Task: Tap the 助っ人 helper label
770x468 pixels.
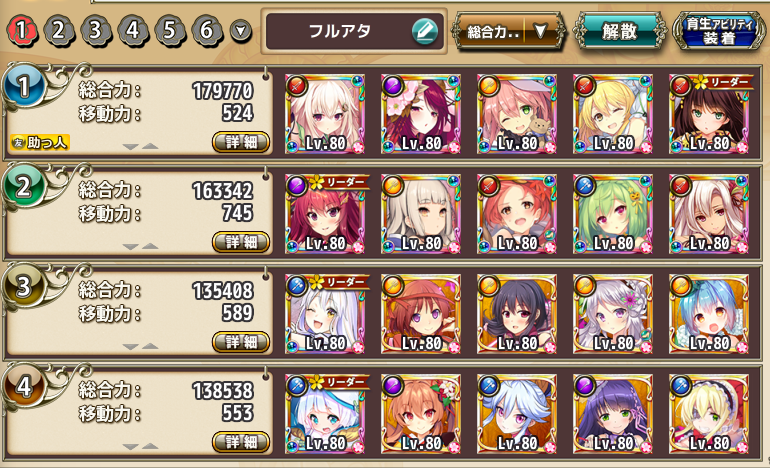Action: (x=40, y=143)
